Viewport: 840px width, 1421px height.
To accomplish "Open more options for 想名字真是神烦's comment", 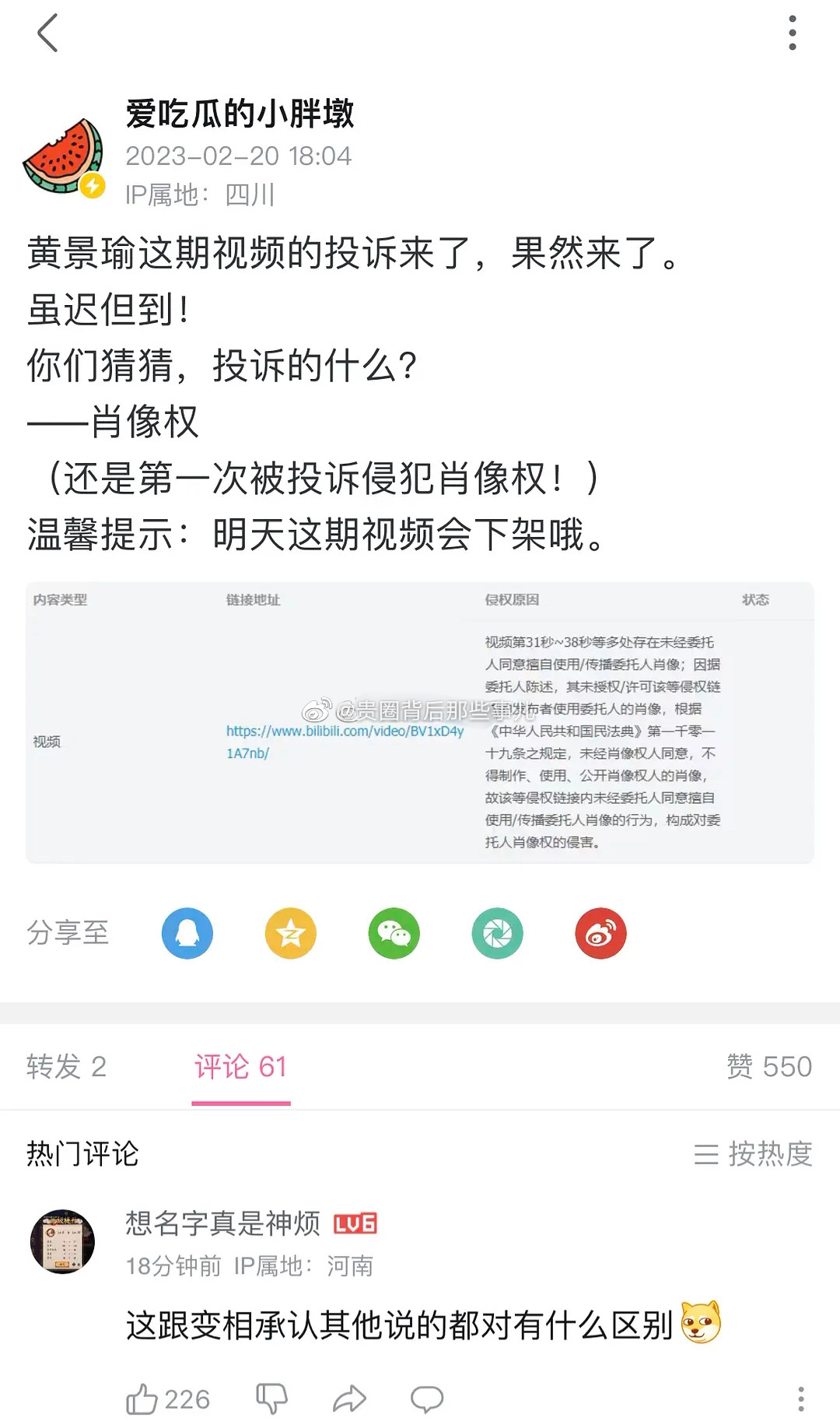I will (800, 1399).
